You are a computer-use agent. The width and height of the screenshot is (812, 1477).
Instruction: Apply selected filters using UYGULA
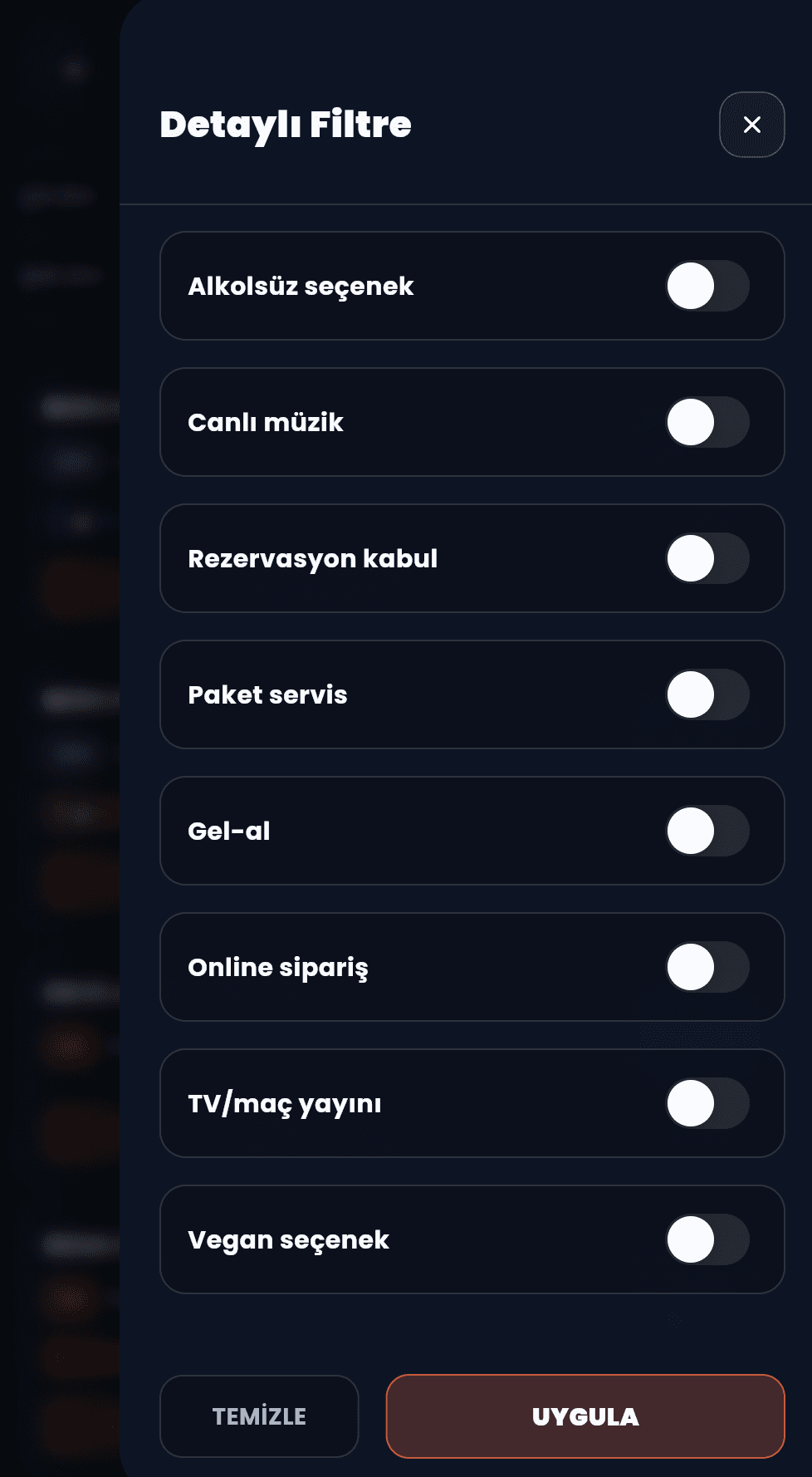click(586, 1416)
